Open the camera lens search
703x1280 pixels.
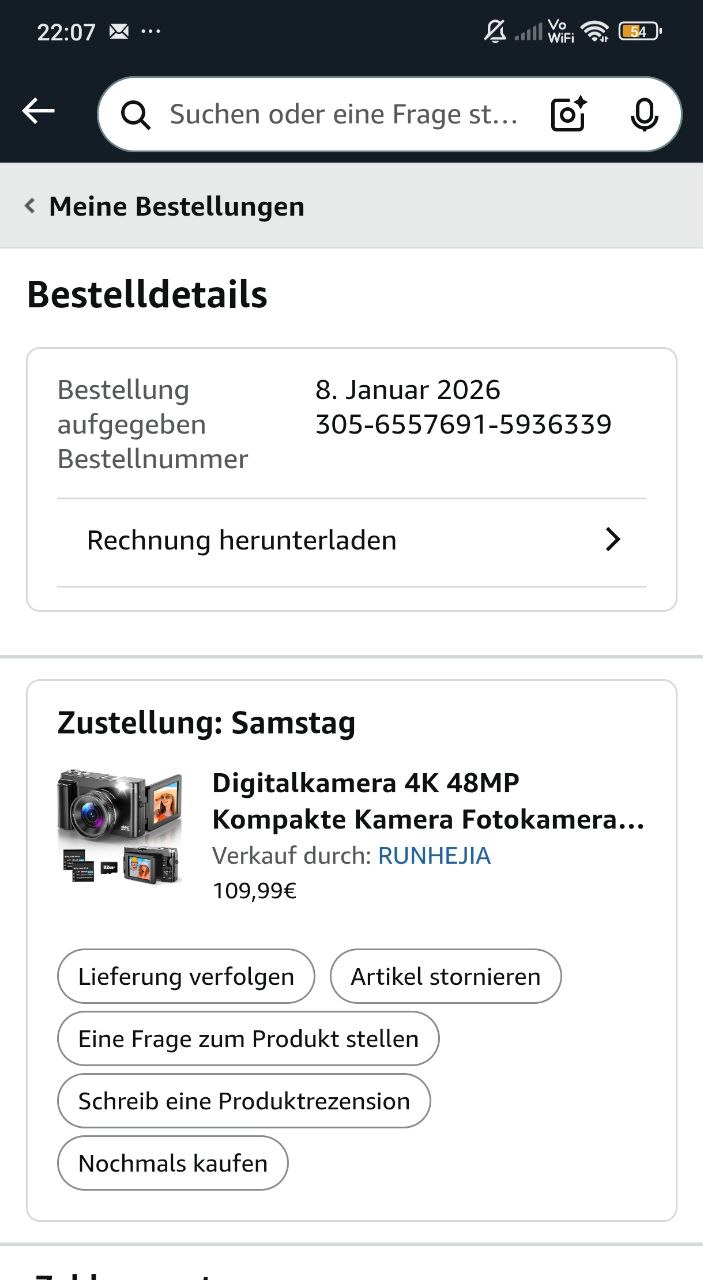point(568,115)
